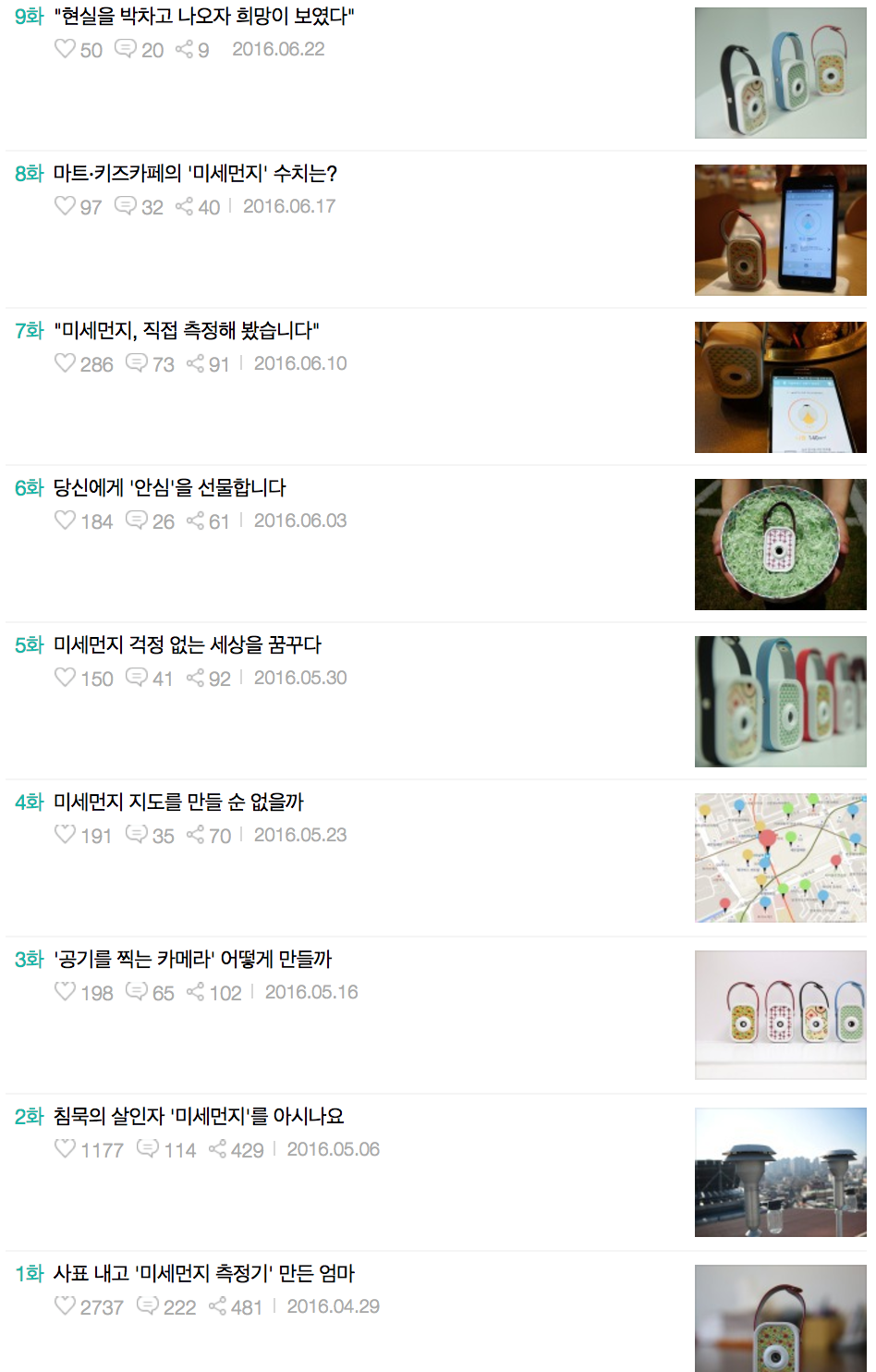View episode 4화 미세먼지 지도를 만들 순 없을까
This screenshot has width=876, height=1372.
tap(178, 802)
